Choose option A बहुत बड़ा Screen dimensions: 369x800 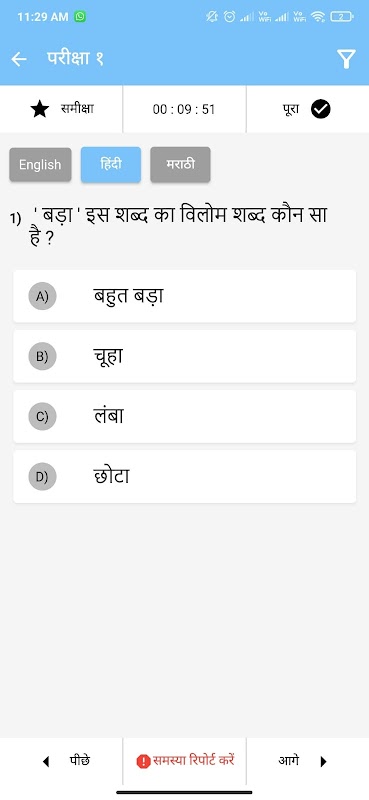pos(184,296)
